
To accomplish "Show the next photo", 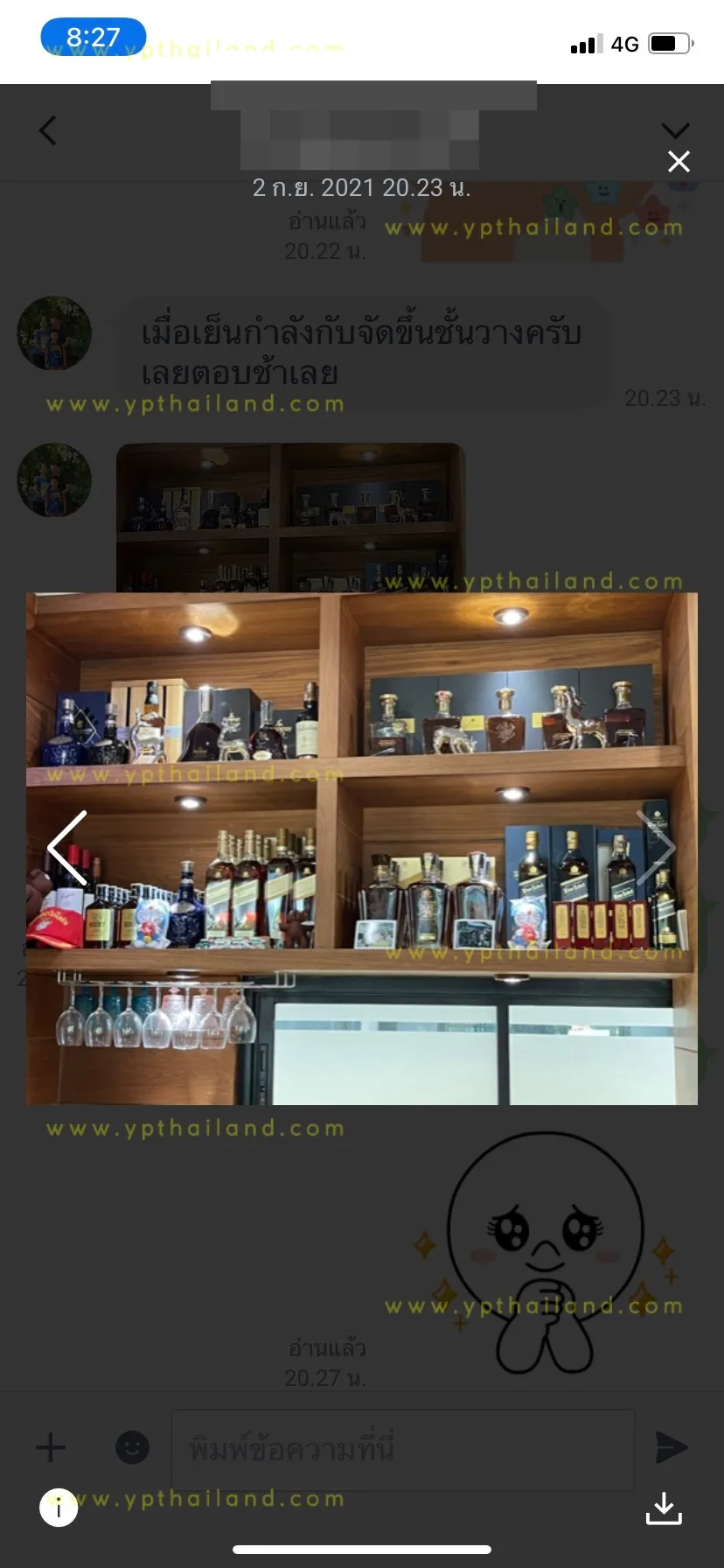I will [657, 847].
